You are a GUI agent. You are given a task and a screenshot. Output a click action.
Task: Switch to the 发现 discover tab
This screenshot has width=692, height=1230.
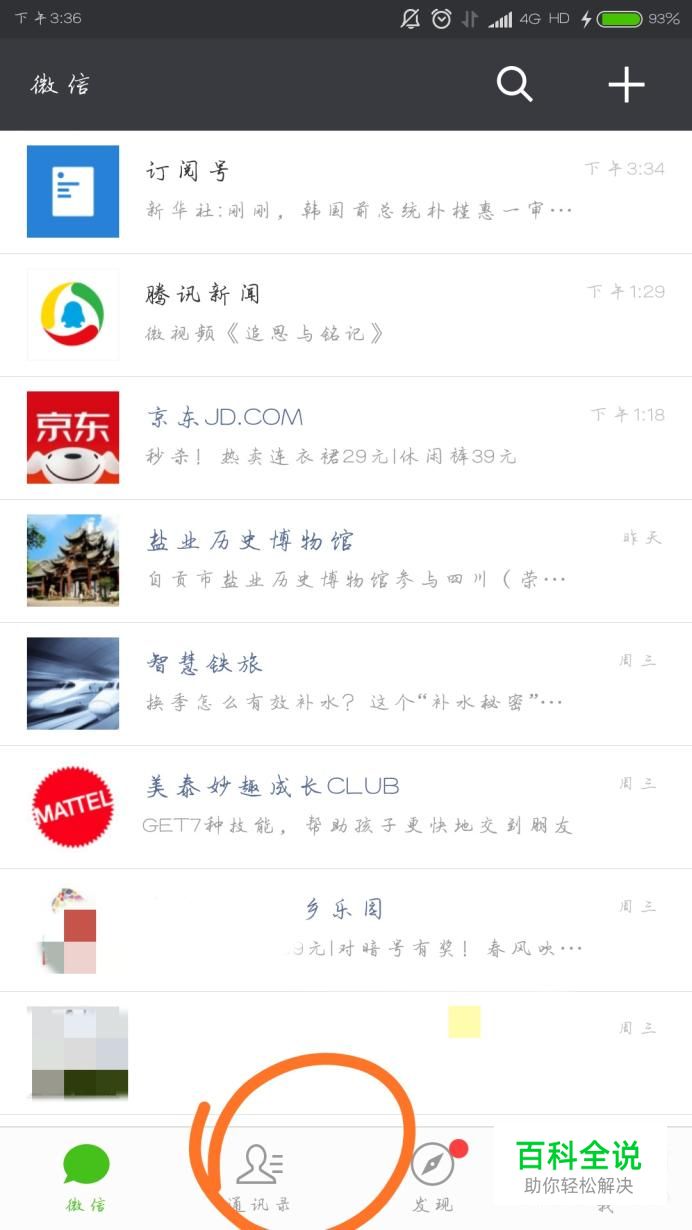[433, 1178]
